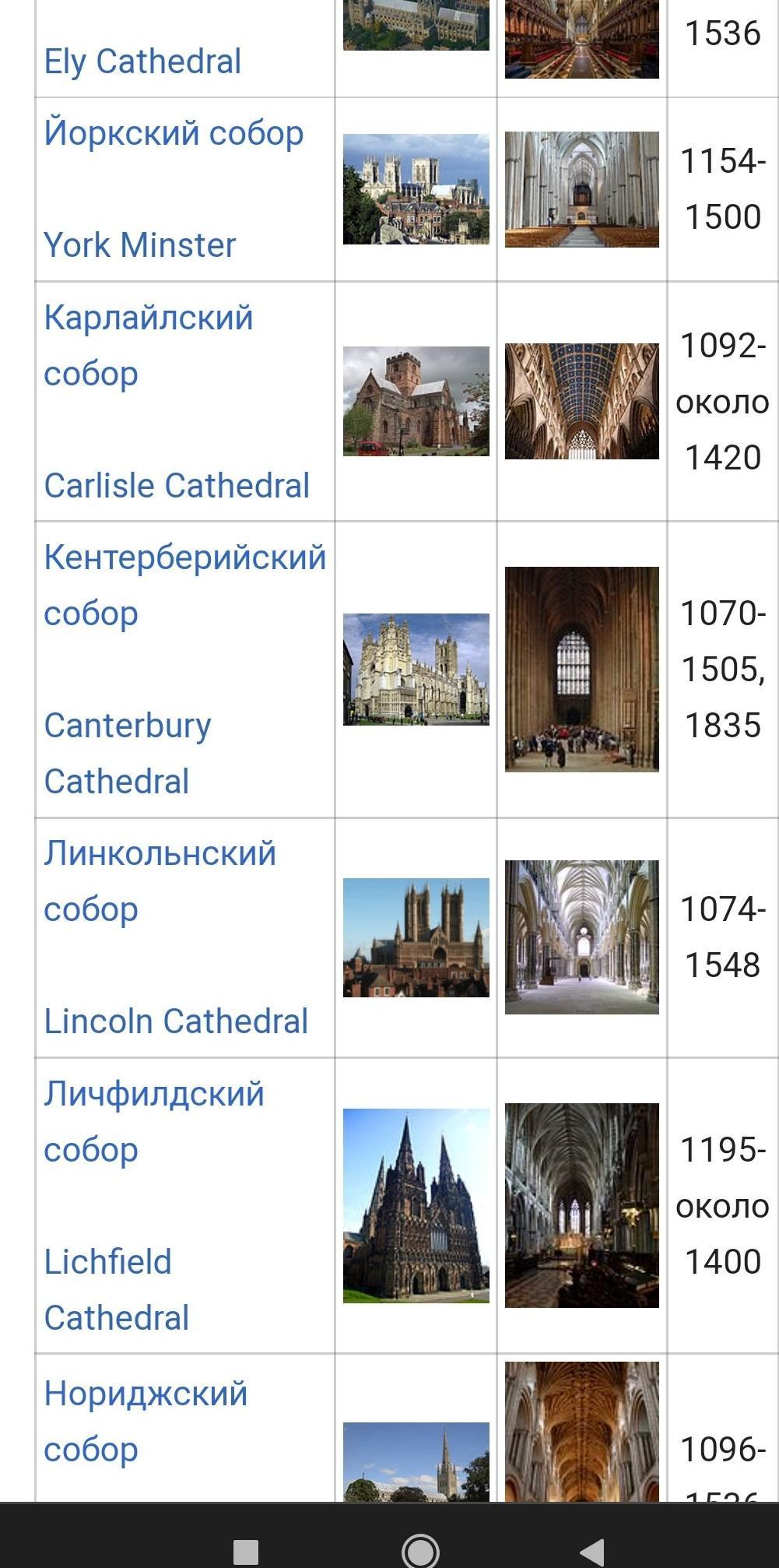Enlarge Lichfield Cathedral spires photo
This screenshot has height=1568, width=779.
[x=416, y=1205]
